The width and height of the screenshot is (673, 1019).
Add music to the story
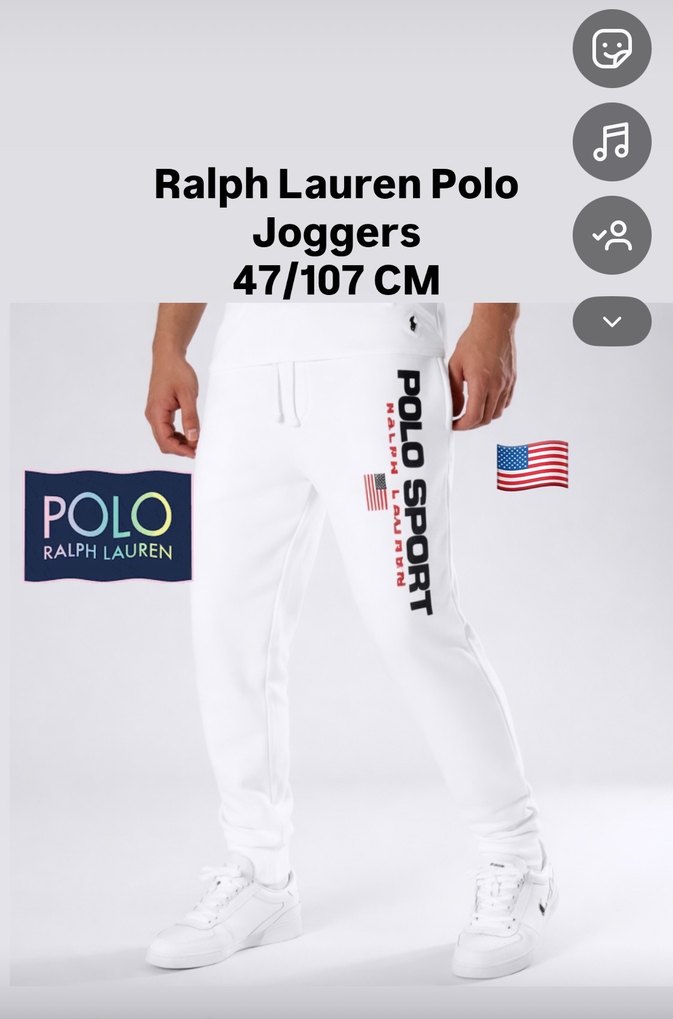point(611,141)
